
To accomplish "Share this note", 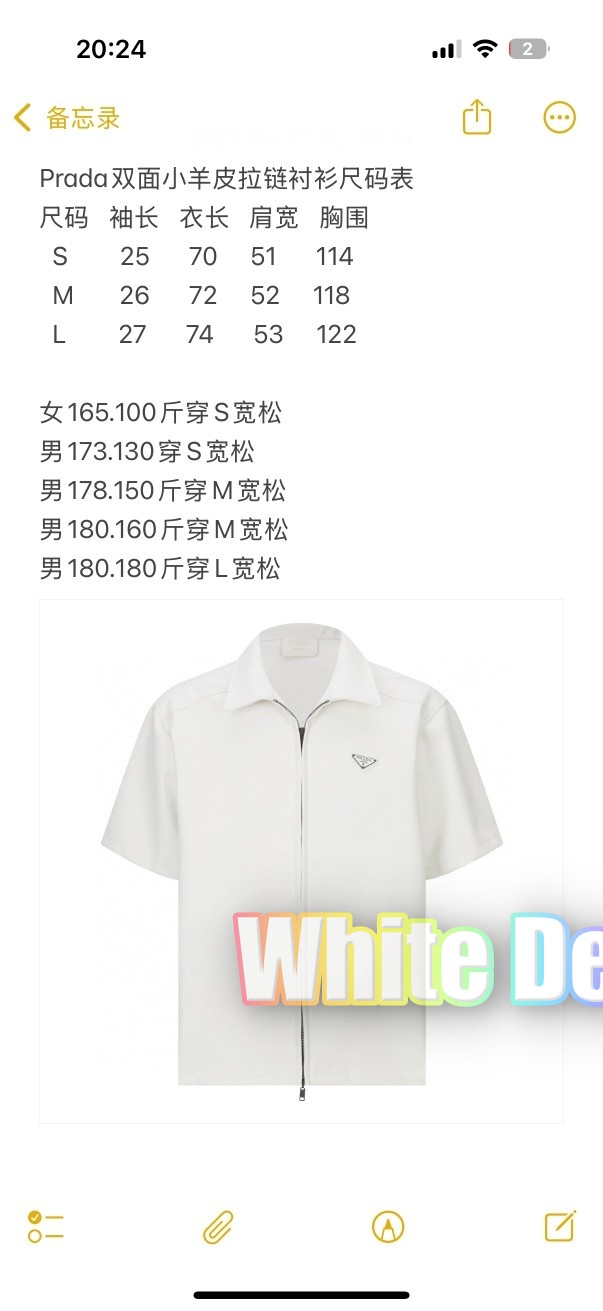I will (x=477, y=117).
